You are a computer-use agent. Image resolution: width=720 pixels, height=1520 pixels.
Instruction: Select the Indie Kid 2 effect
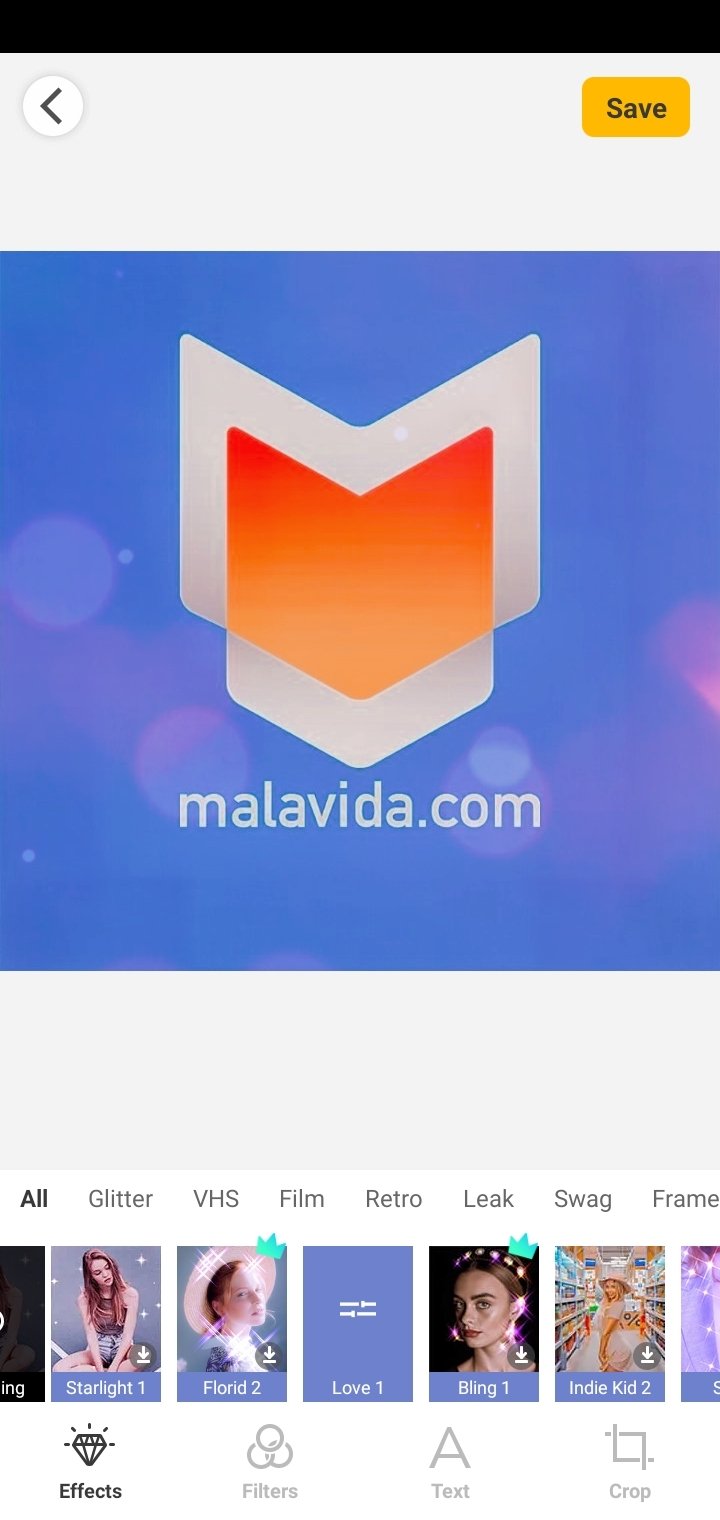tap(610, 1323)
